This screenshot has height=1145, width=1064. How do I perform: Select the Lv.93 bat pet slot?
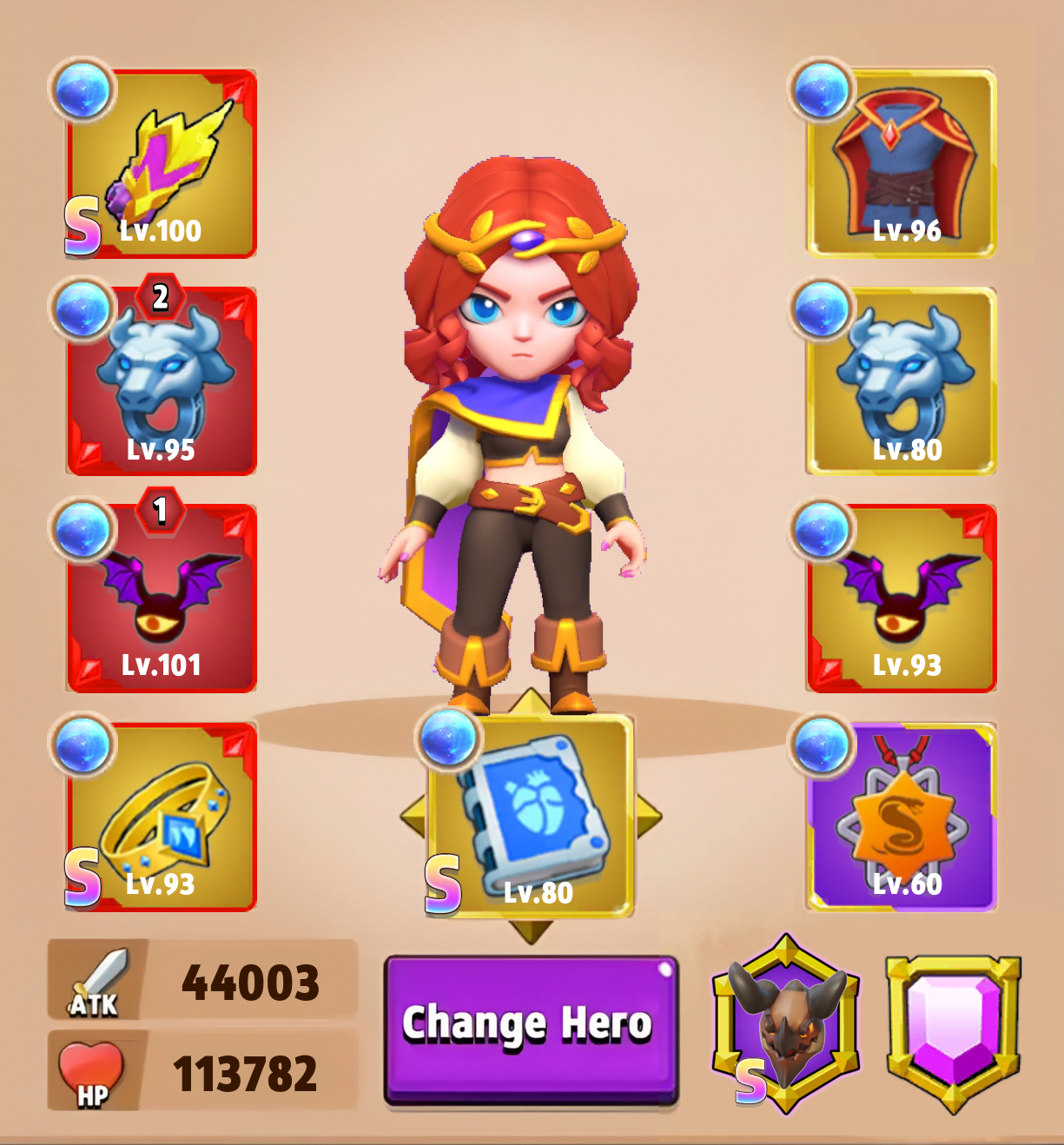902,599
